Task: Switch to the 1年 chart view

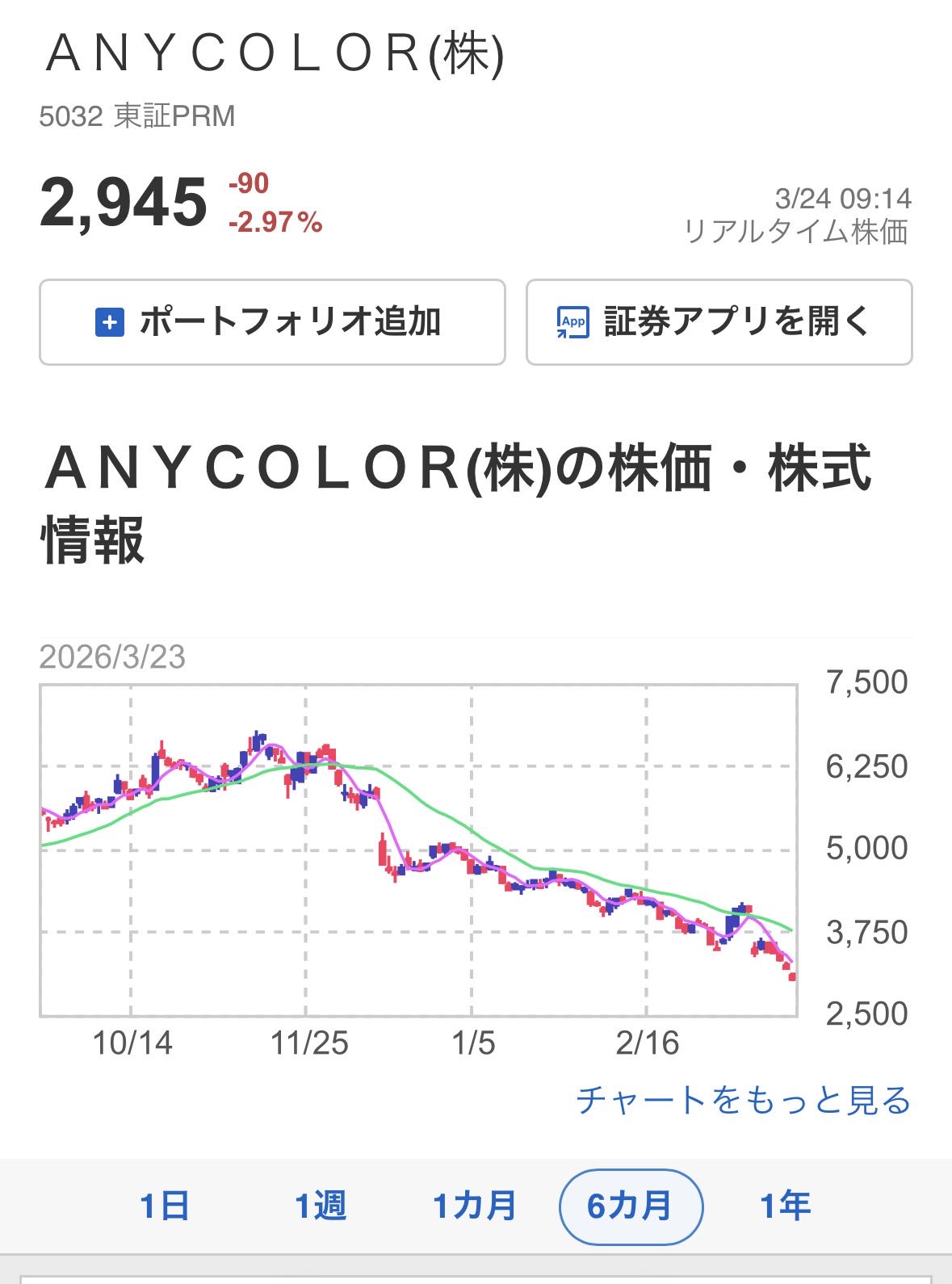Action: click(785, 1206)
